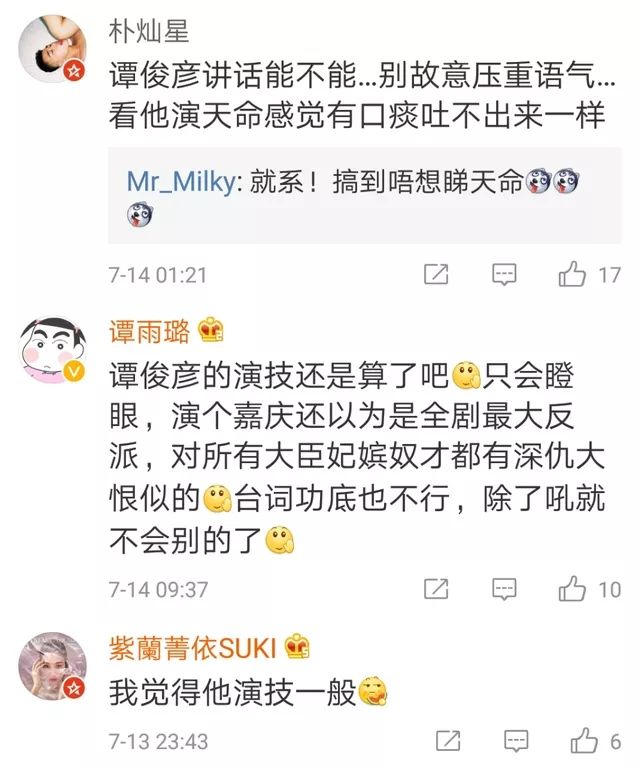The height and width of the screenshot is (767, 640).
Task: Open 谭雨璐's profile avatar
Action: point(52,353)
